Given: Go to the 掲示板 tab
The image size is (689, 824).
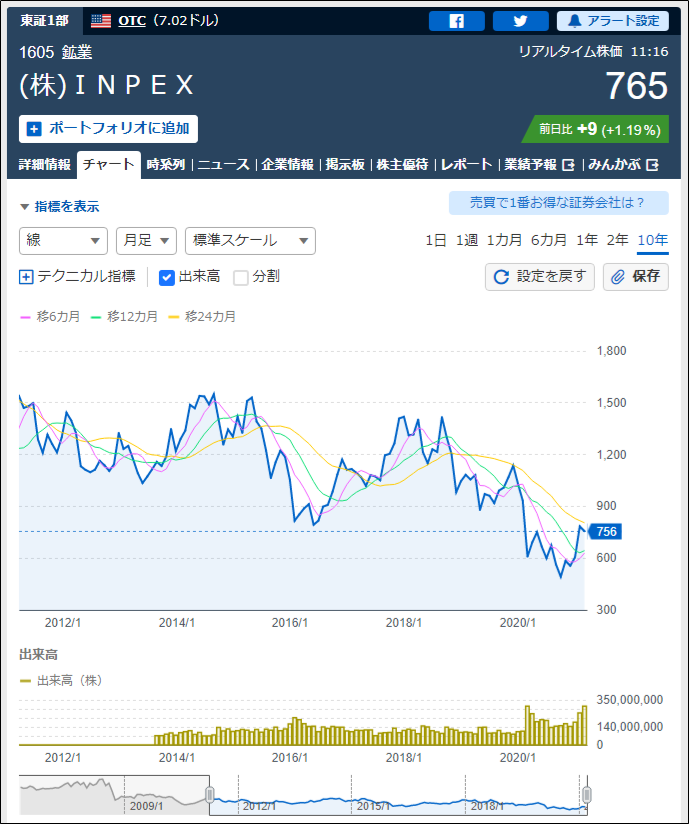Looking at the screenshot, I should (x=346, y=165).
